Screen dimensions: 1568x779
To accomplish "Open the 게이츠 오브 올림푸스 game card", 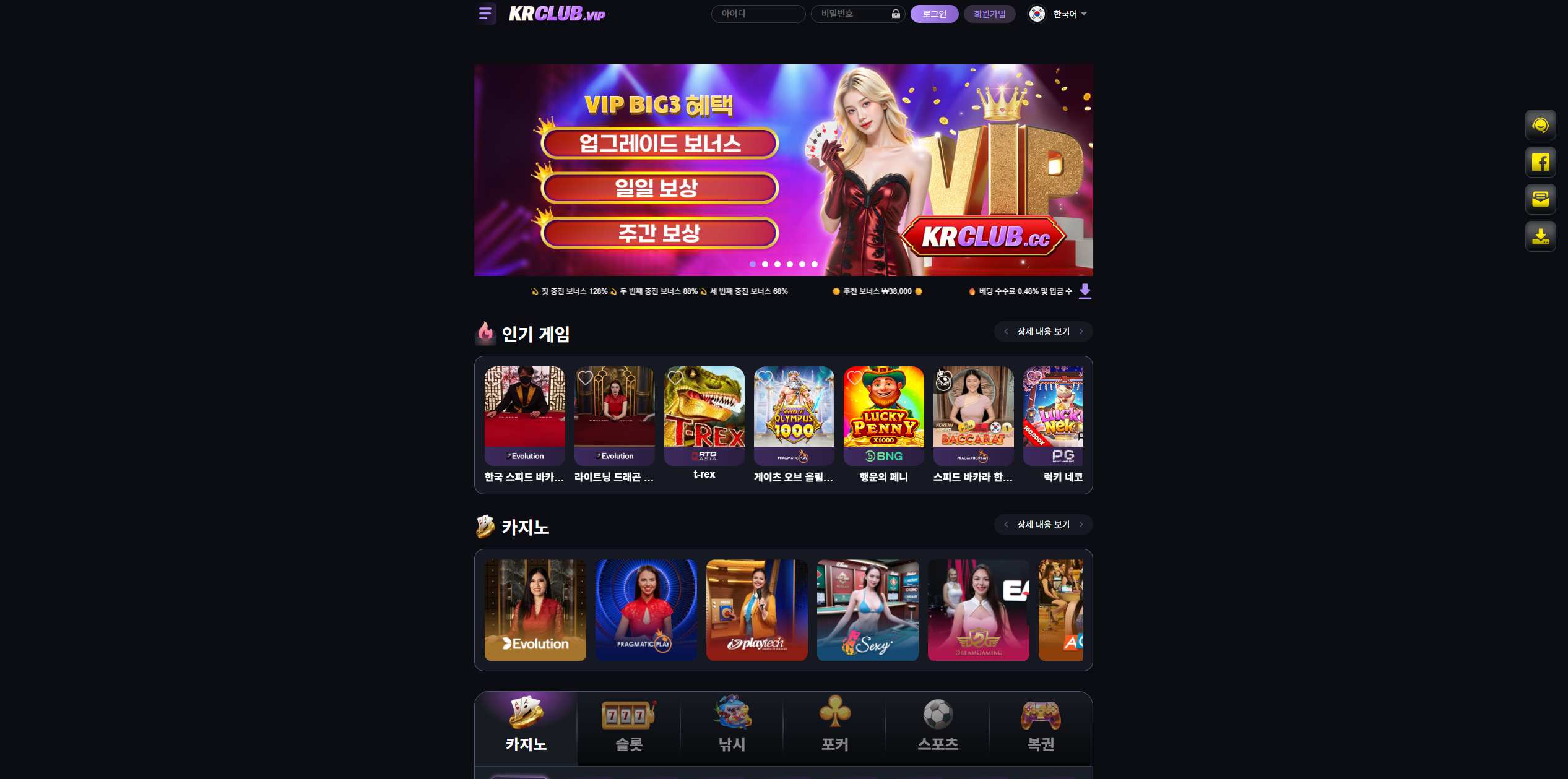I will 794,415.
